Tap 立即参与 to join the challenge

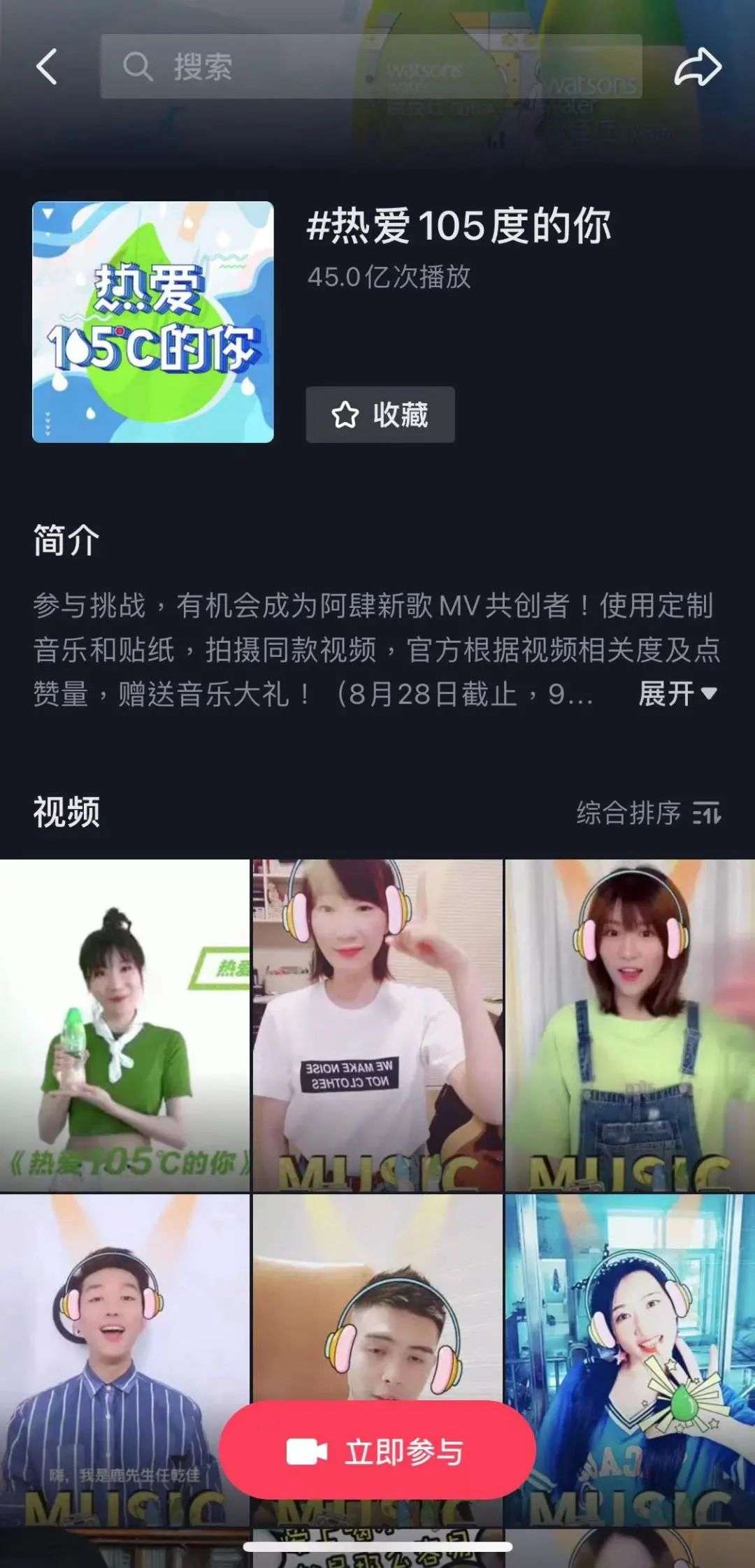point(377,1451)
